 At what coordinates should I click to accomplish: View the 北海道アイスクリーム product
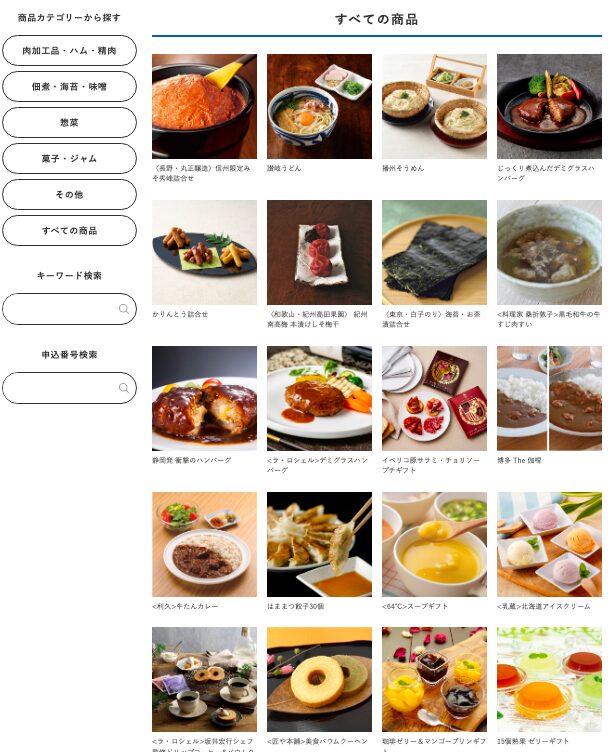pos(549,544)
